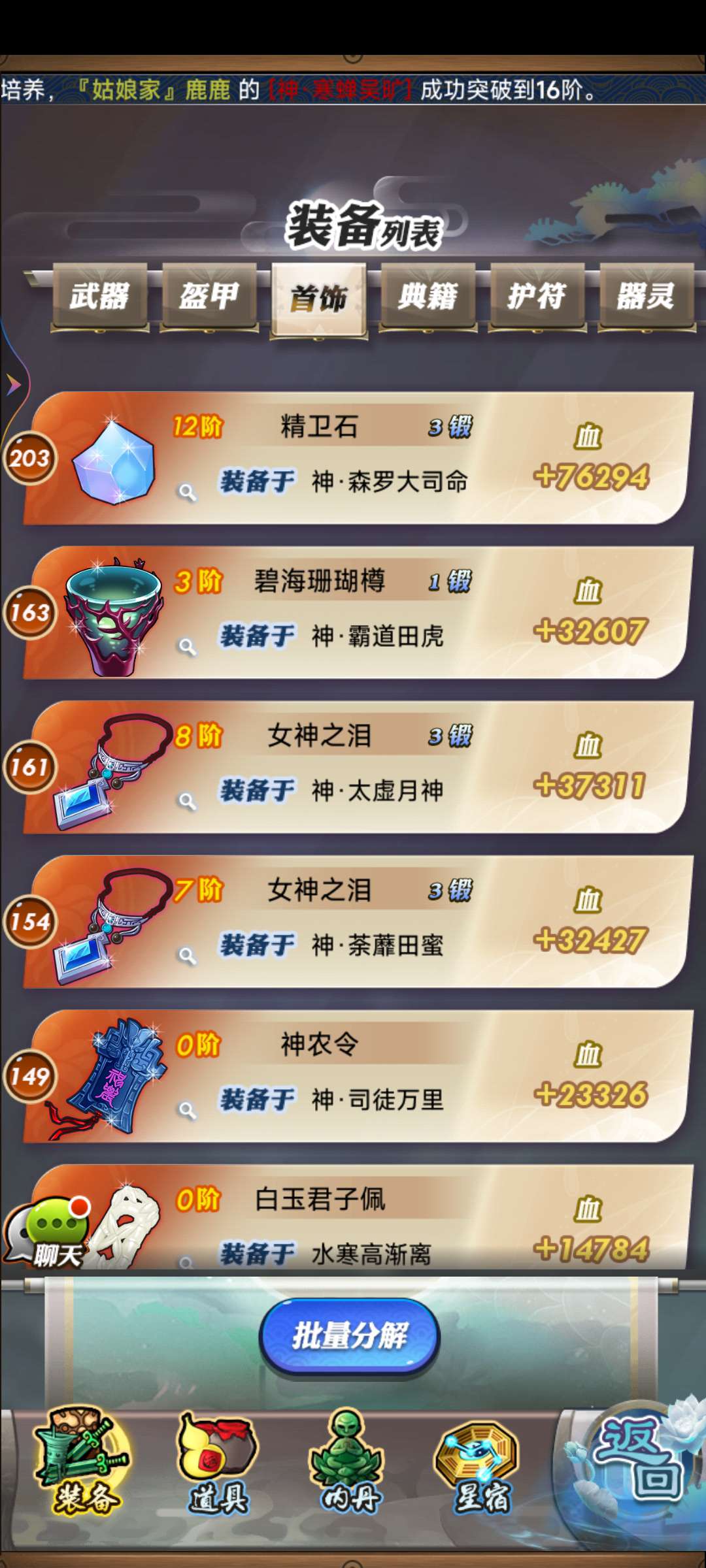Tap the magnifier icon on 精卫石 row
This screenshot has height=1568, width=706.
pyautogui.click(x=187, y=492)
